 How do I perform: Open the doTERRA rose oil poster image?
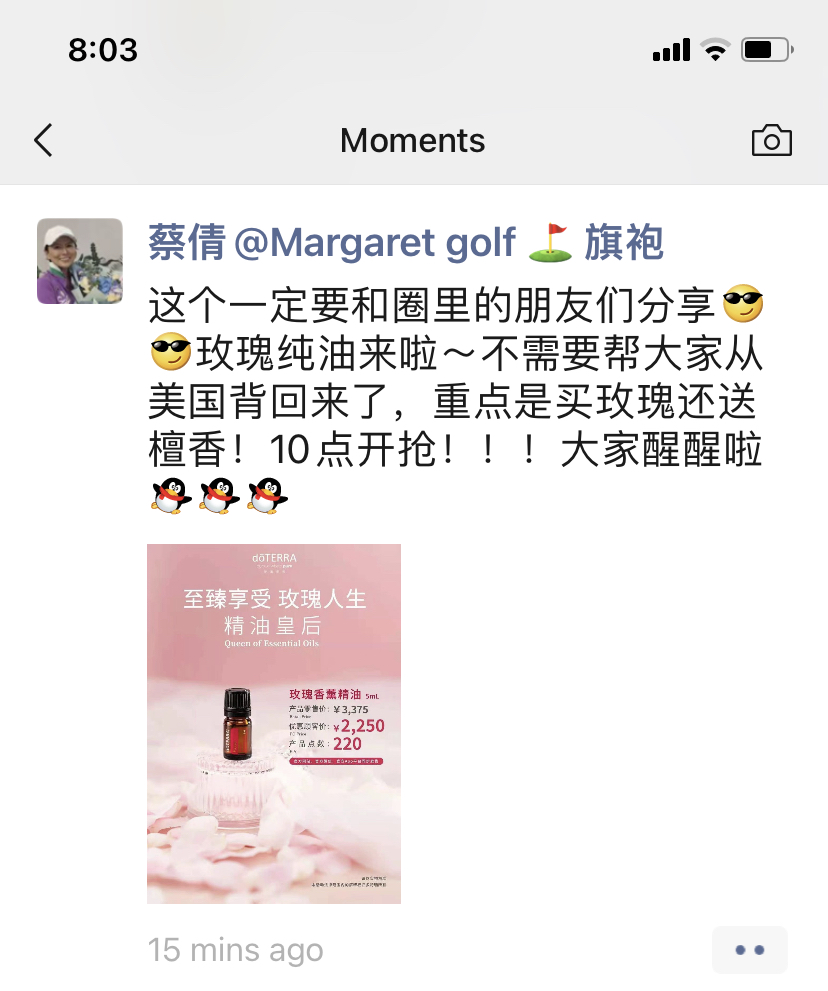point(274,723)
